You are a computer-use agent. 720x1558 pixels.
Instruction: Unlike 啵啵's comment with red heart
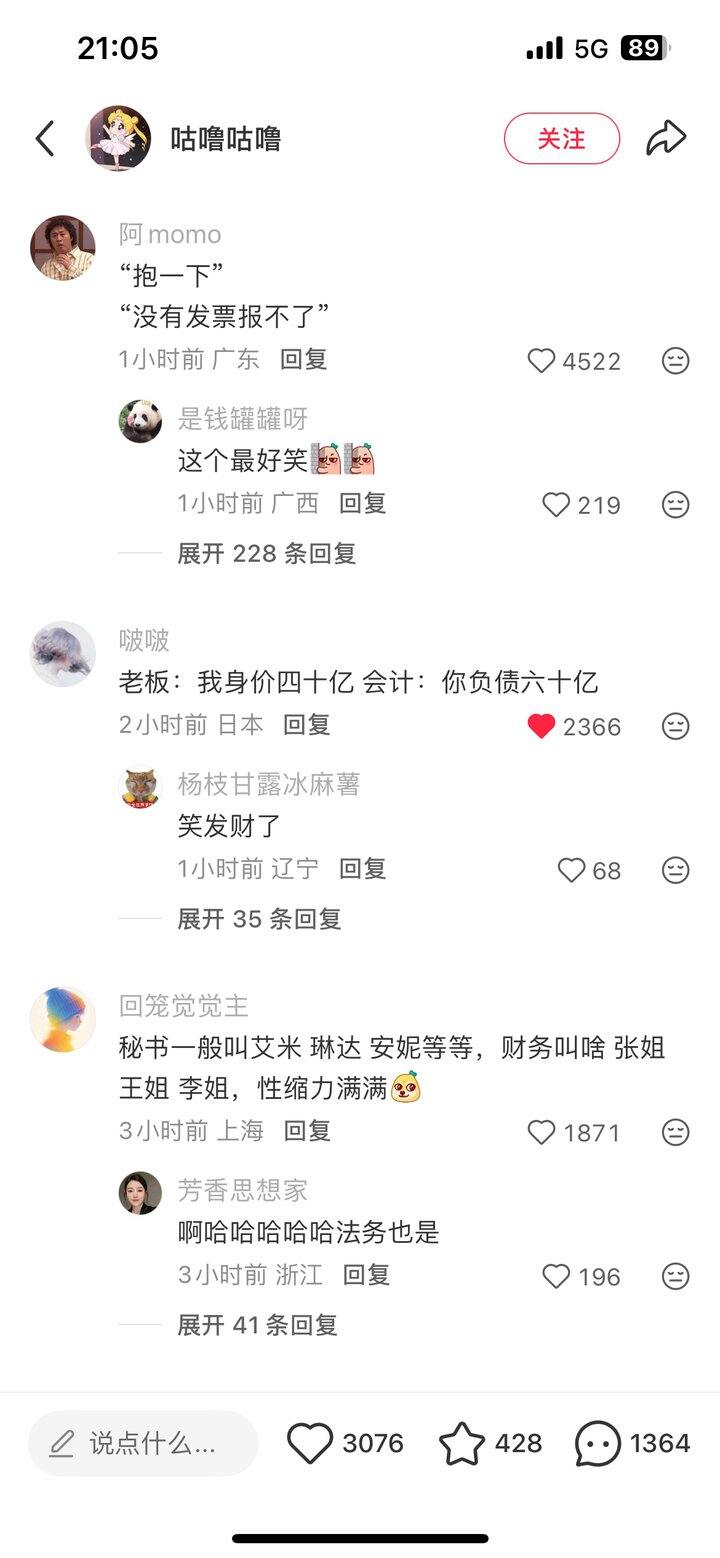coord(541,726)
